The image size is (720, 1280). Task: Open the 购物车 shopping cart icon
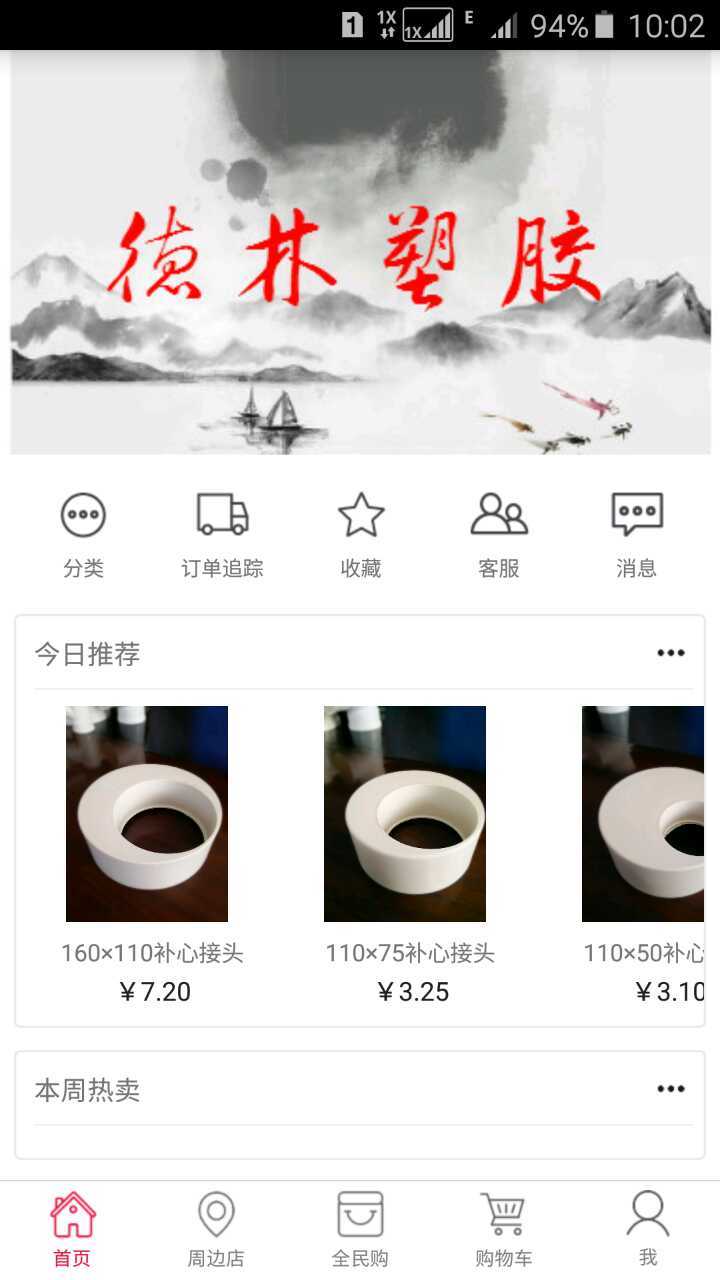point(503,1222)
